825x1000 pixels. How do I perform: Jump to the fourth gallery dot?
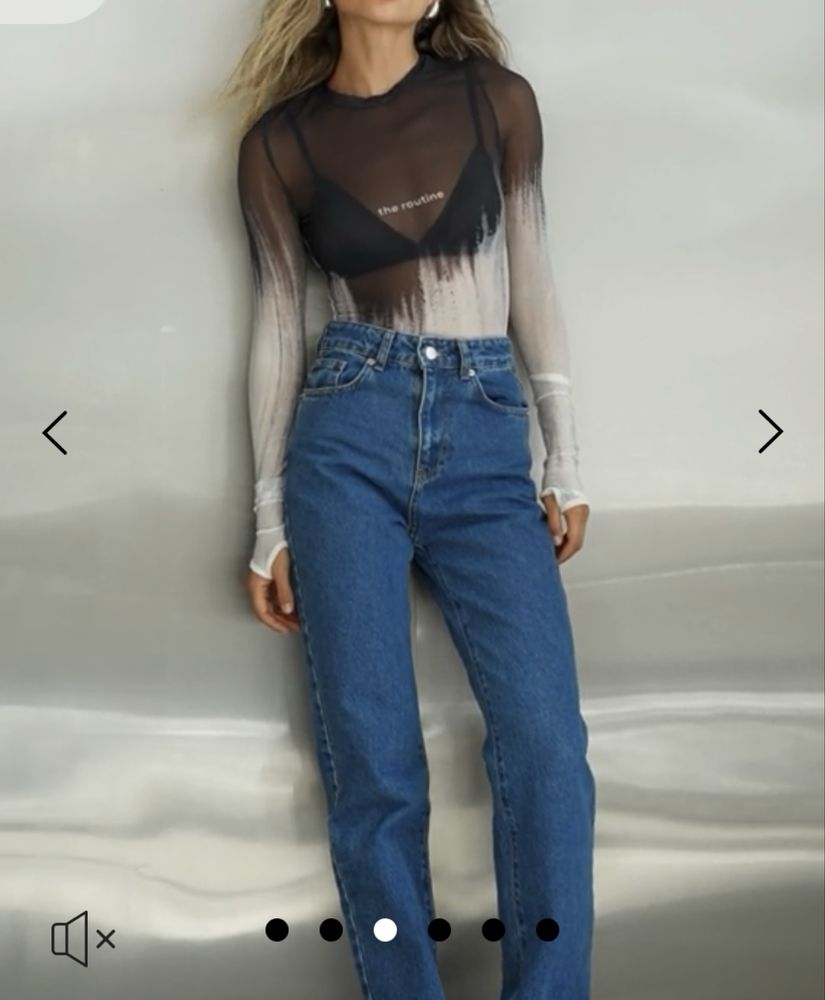click(439, 930)
